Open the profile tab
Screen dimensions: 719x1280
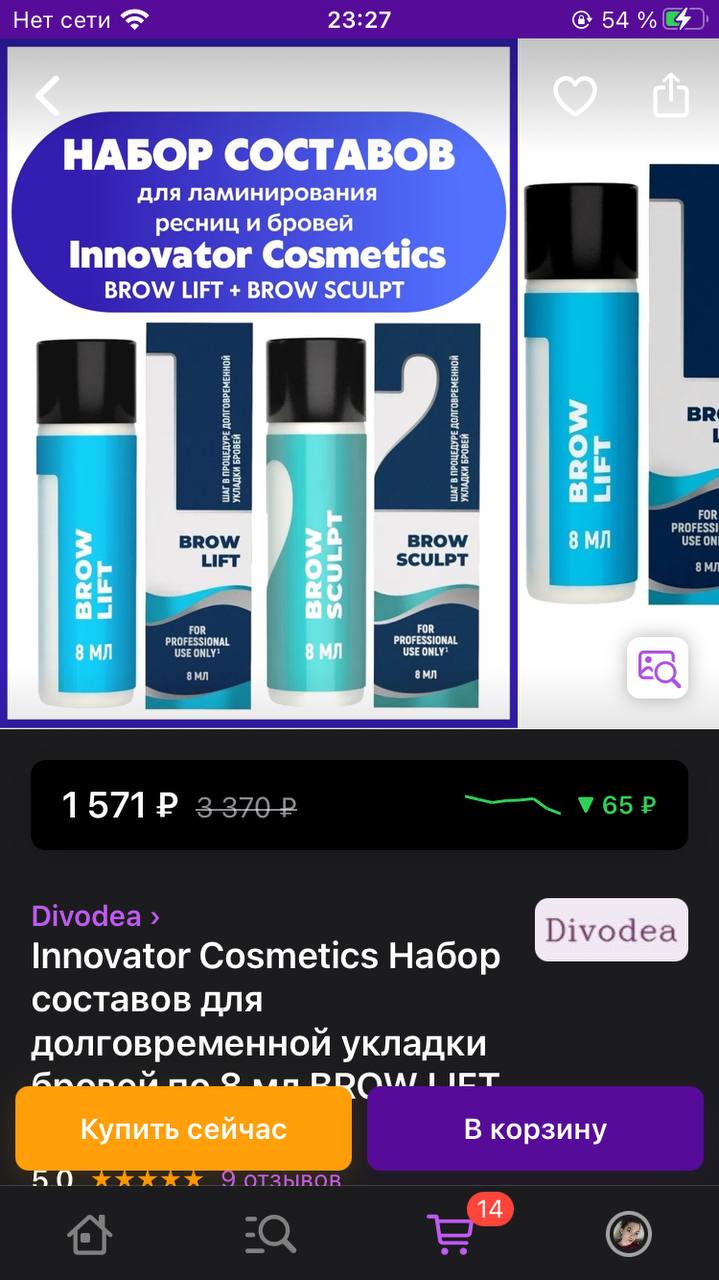tap(629, 1235)
